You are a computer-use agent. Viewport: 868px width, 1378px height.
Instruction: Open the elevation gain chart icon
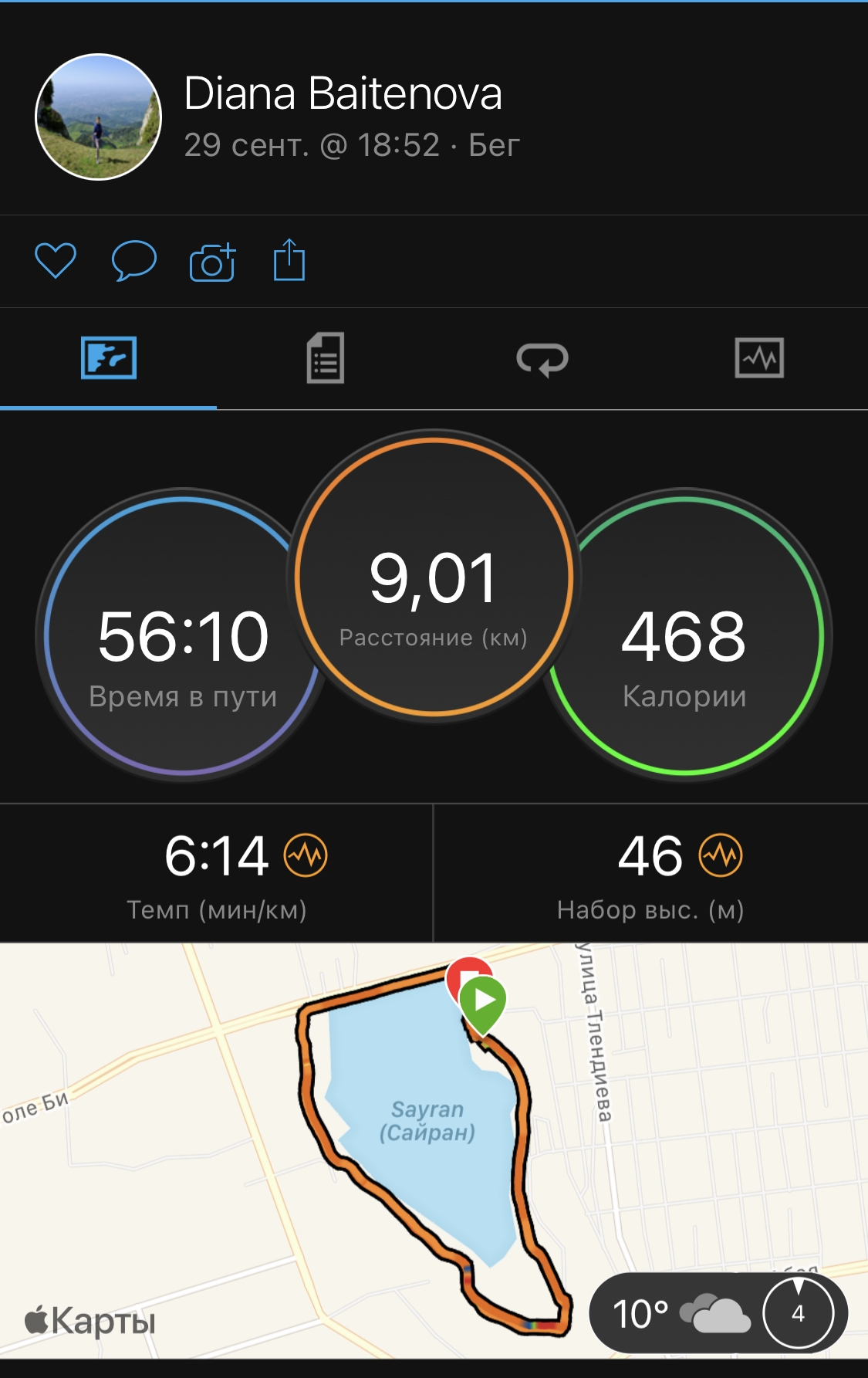click(721, 855)
